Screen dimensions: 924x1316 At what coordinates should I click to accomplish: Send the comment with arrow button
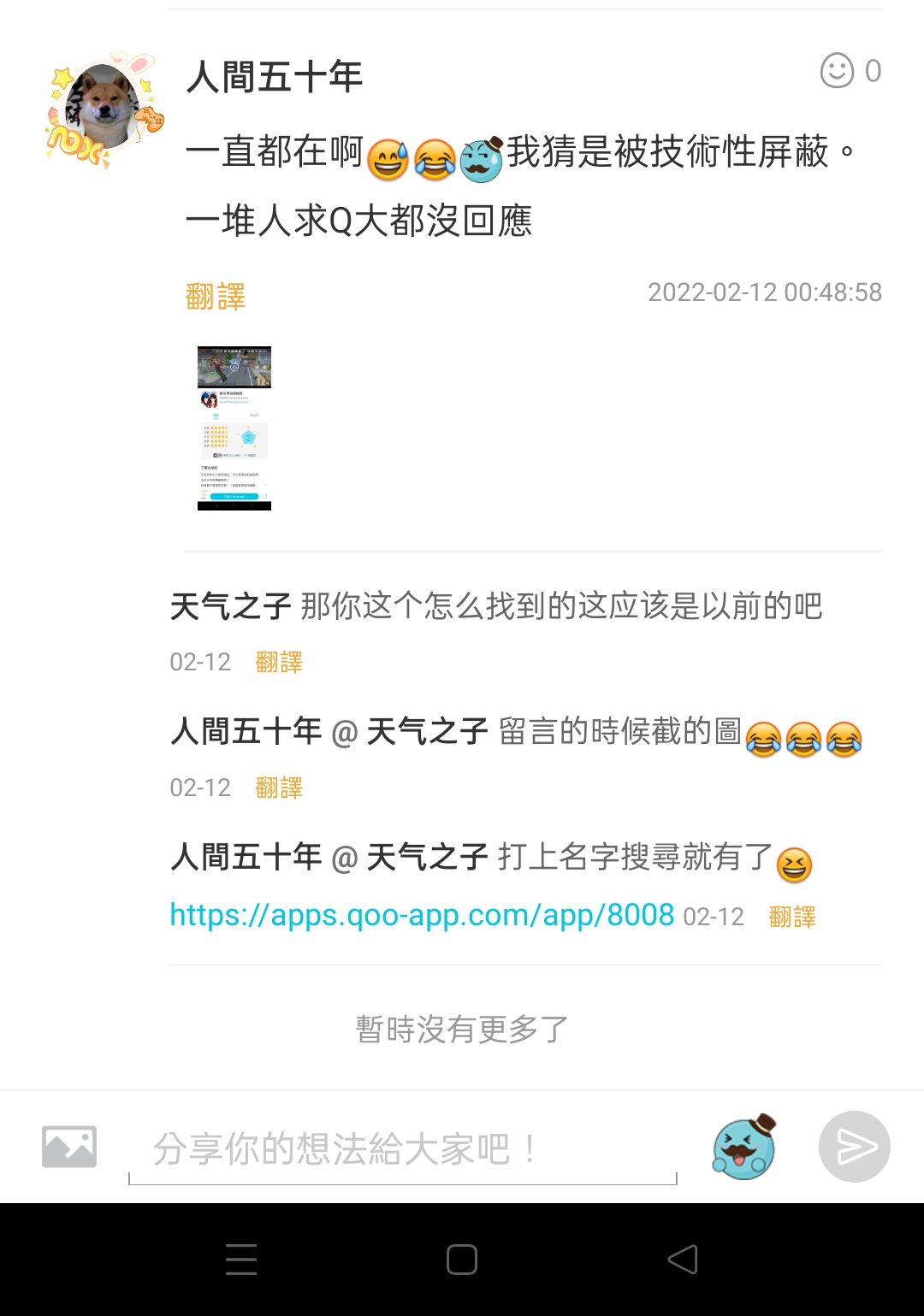click(854, 1147)
